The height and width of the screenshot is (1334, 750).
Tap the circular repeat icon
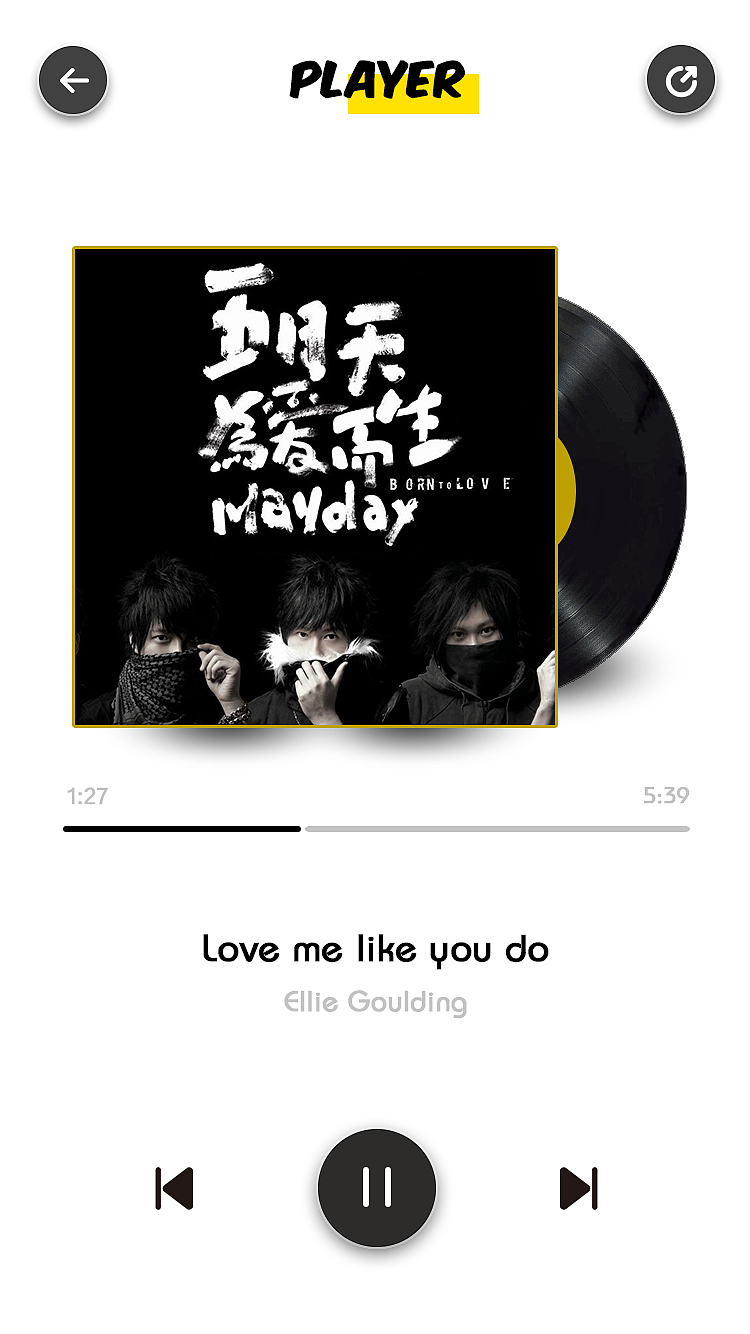tap(681, 80)
